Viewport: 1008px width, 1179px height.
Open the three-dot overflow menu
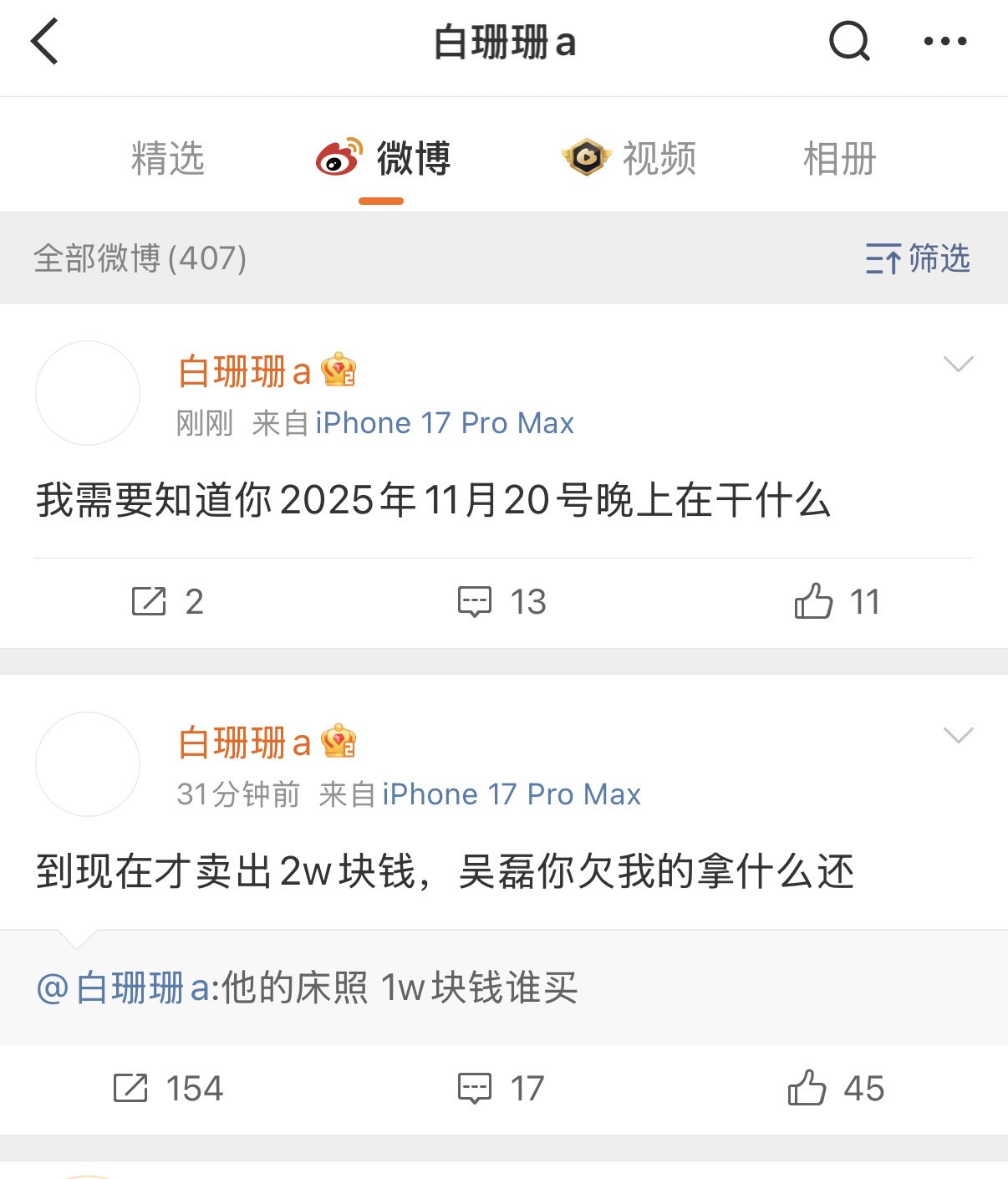click(945, 42)
